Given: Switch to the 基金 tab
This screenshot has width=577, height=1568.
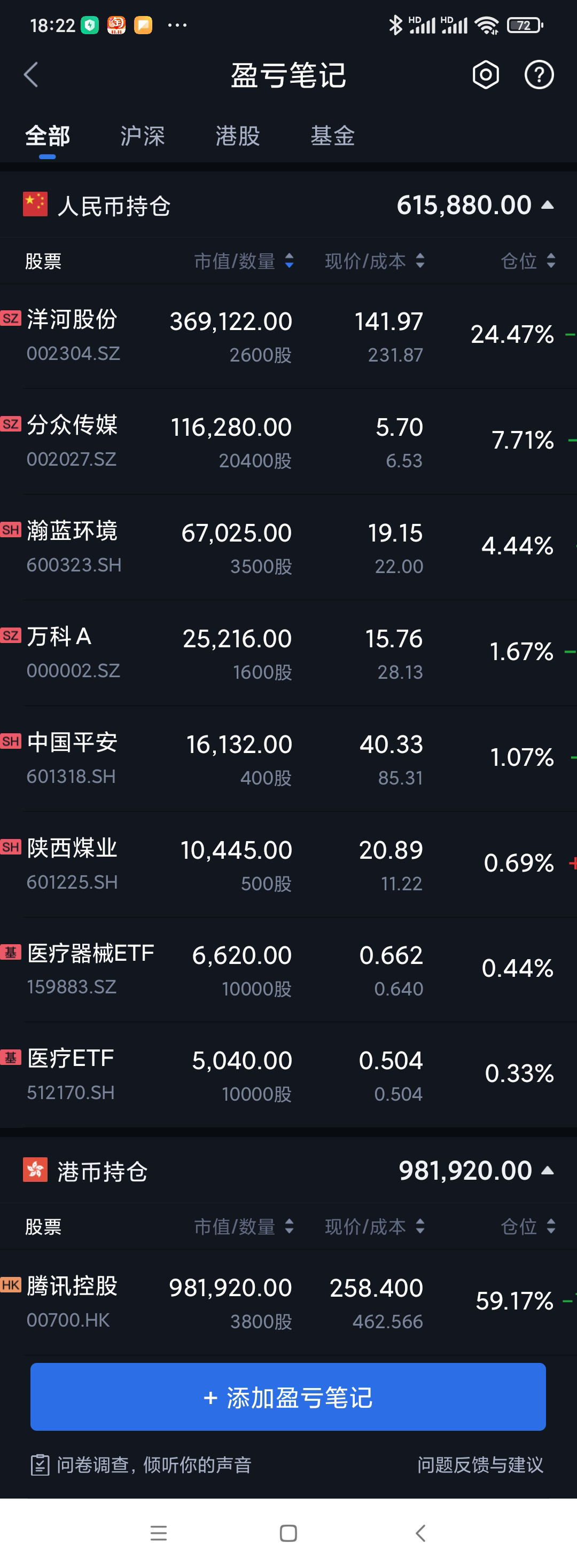Looking at the screenshot, I should (332, 136).
